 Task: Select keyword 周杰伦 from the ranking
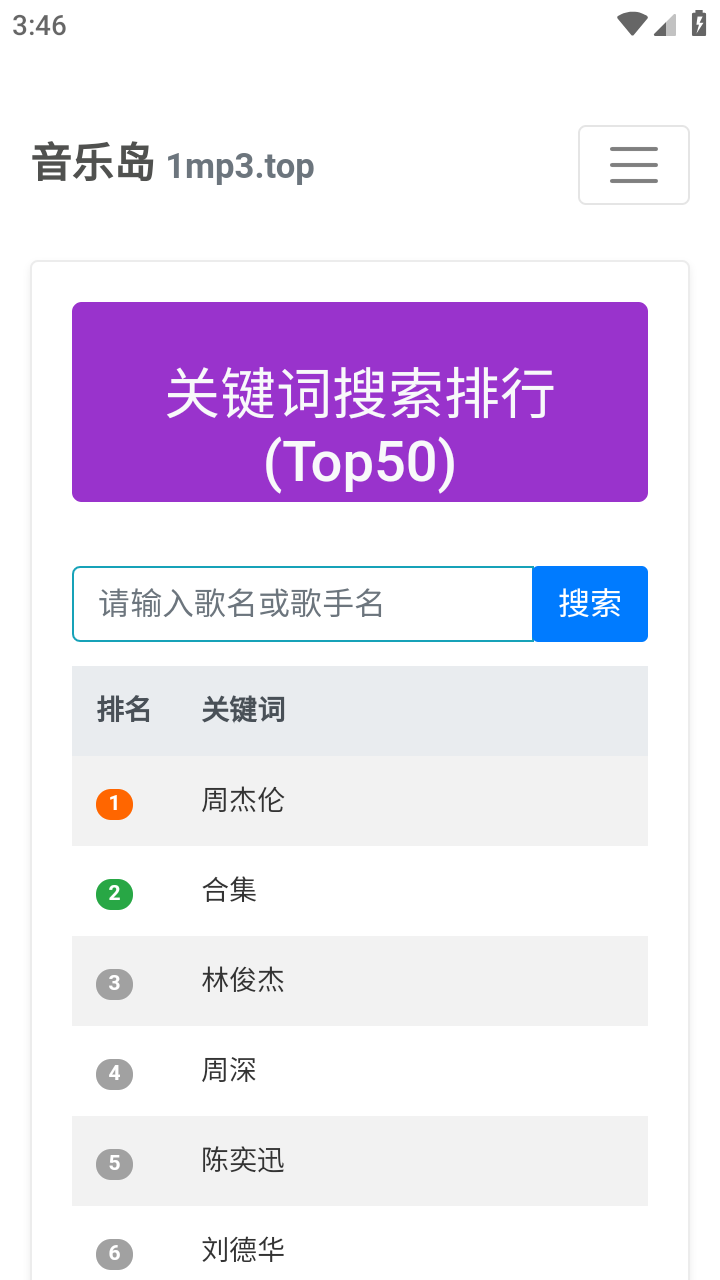pyautogui.click(x=242, y=801)
